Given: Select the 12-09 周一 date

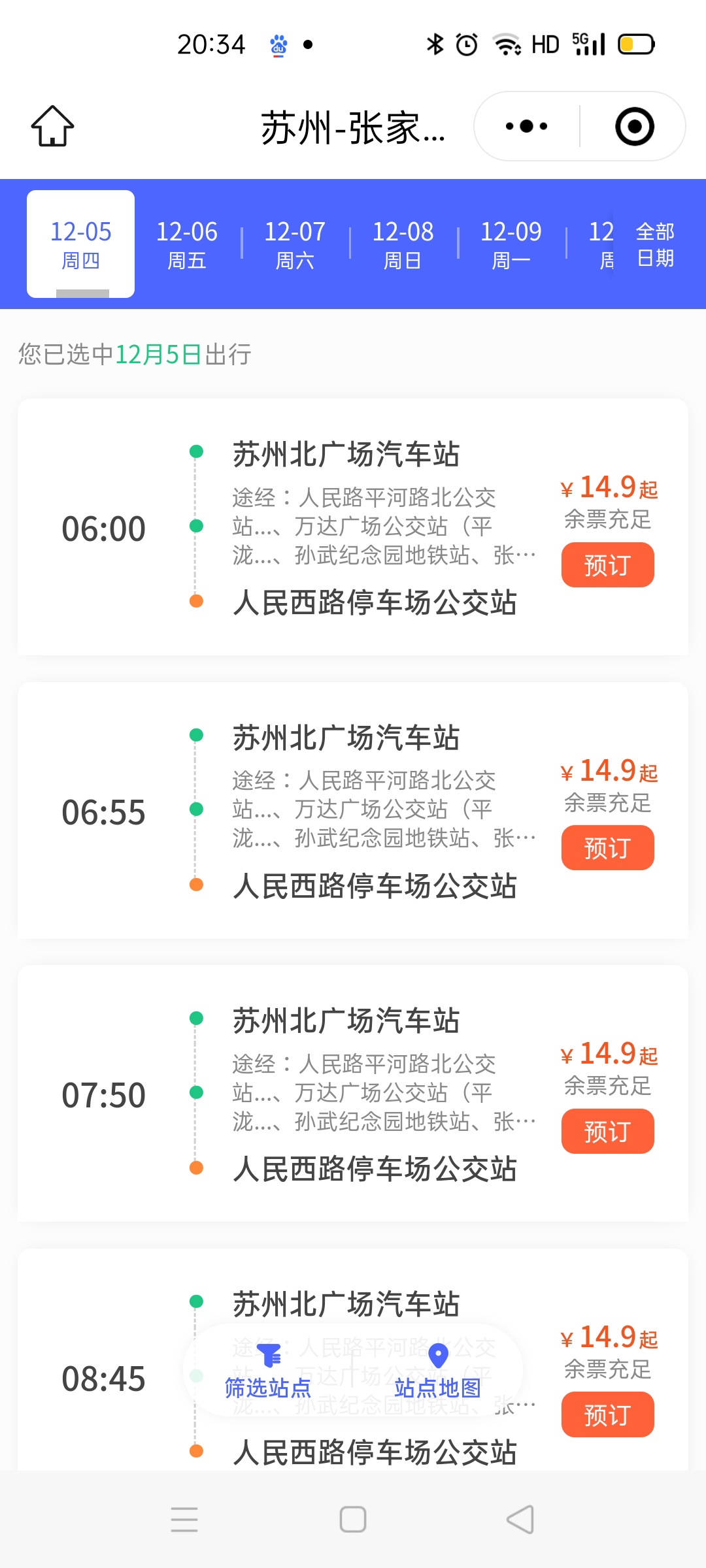Looking at the screenshot, I should point(511,245).
